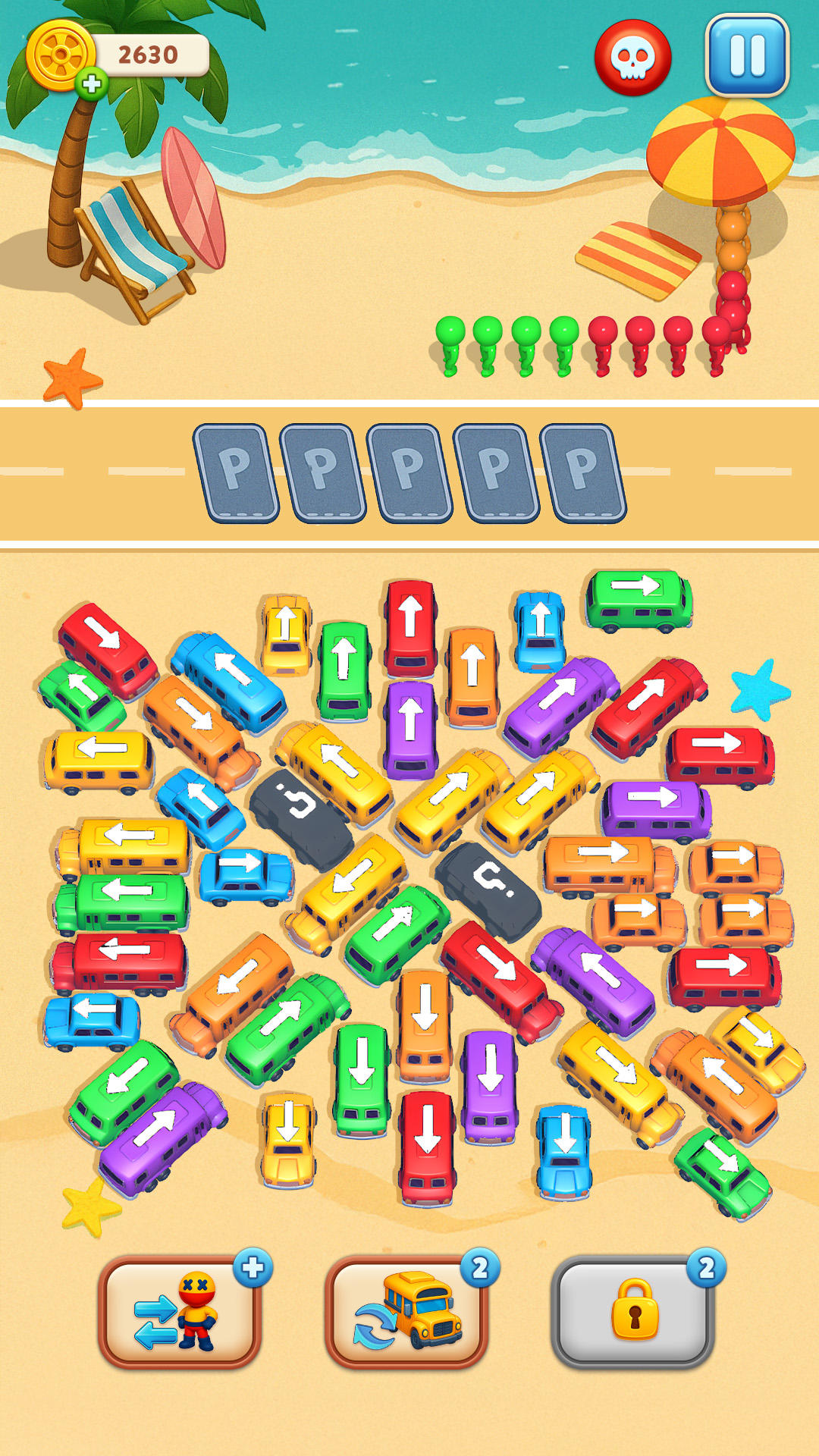Viewport: 819px width, 1456px height.
Task: Send the green van pointing down
Action: click(362, 1077)
